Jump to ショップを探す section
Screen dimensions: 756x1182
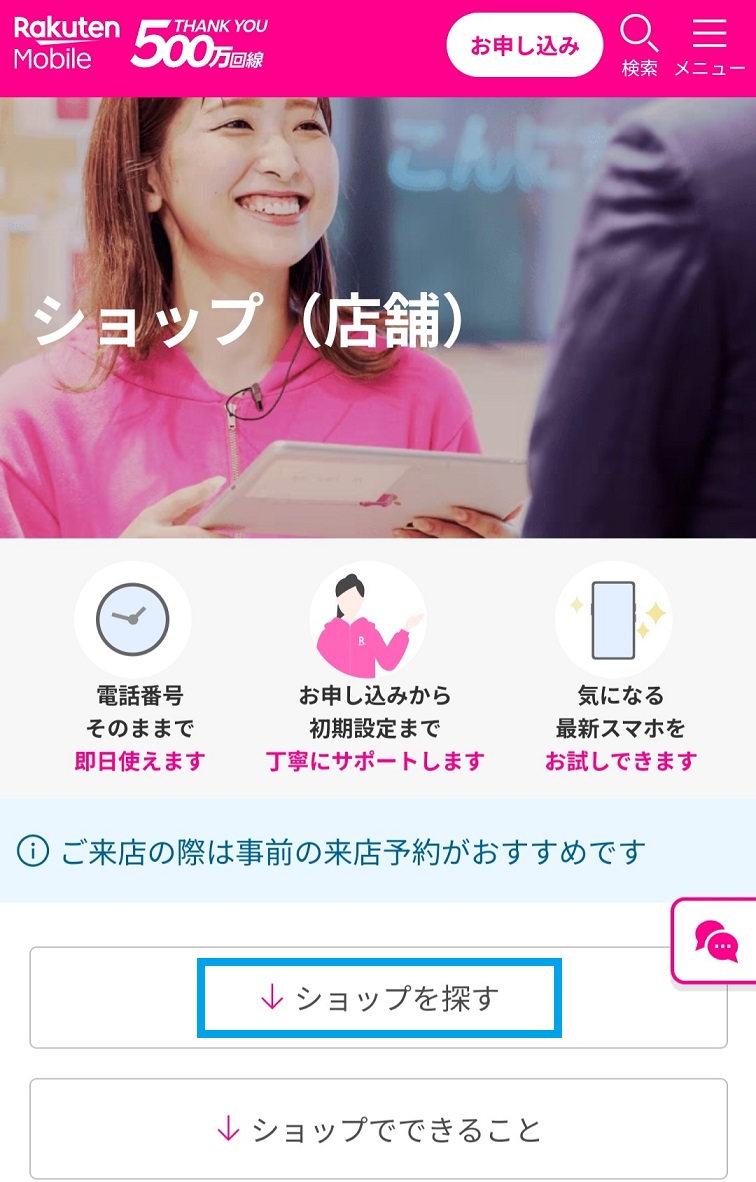tap(379, 998)
